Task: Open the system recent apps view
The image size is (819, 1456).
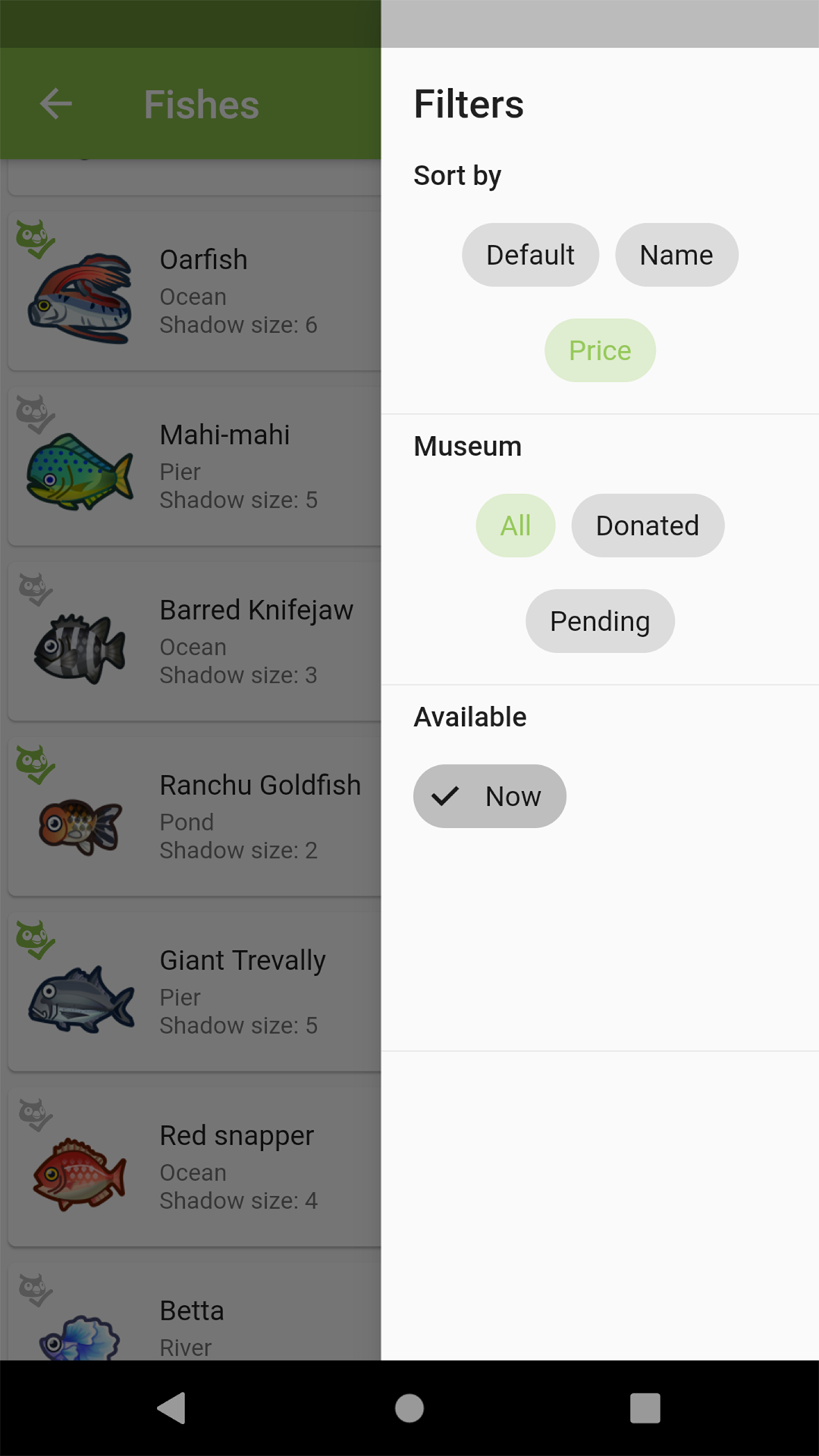Action: tap(645, 1408)
